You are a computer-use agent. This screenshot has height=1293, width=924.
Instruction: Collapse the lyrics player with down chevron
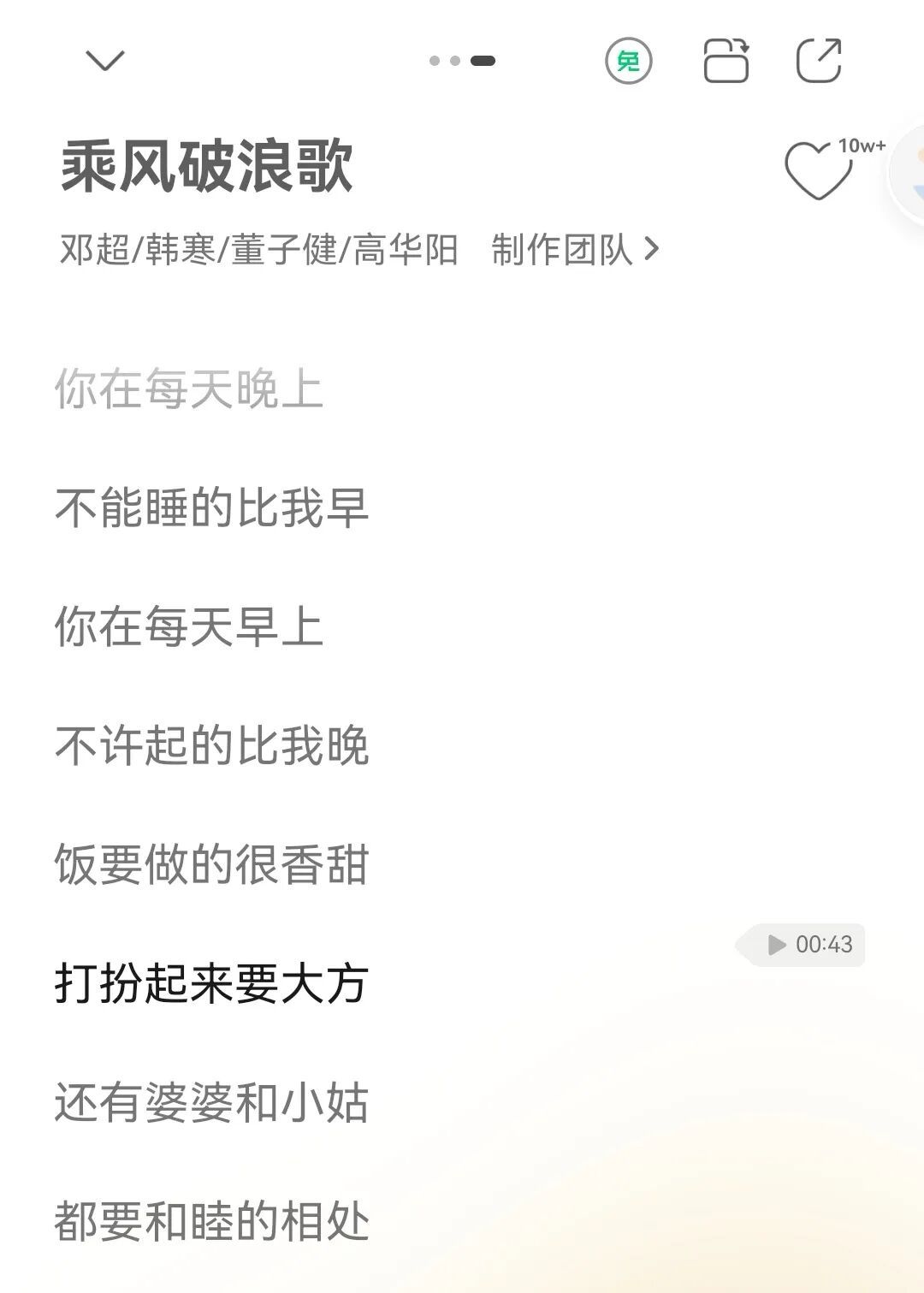(x=105, y=61)
